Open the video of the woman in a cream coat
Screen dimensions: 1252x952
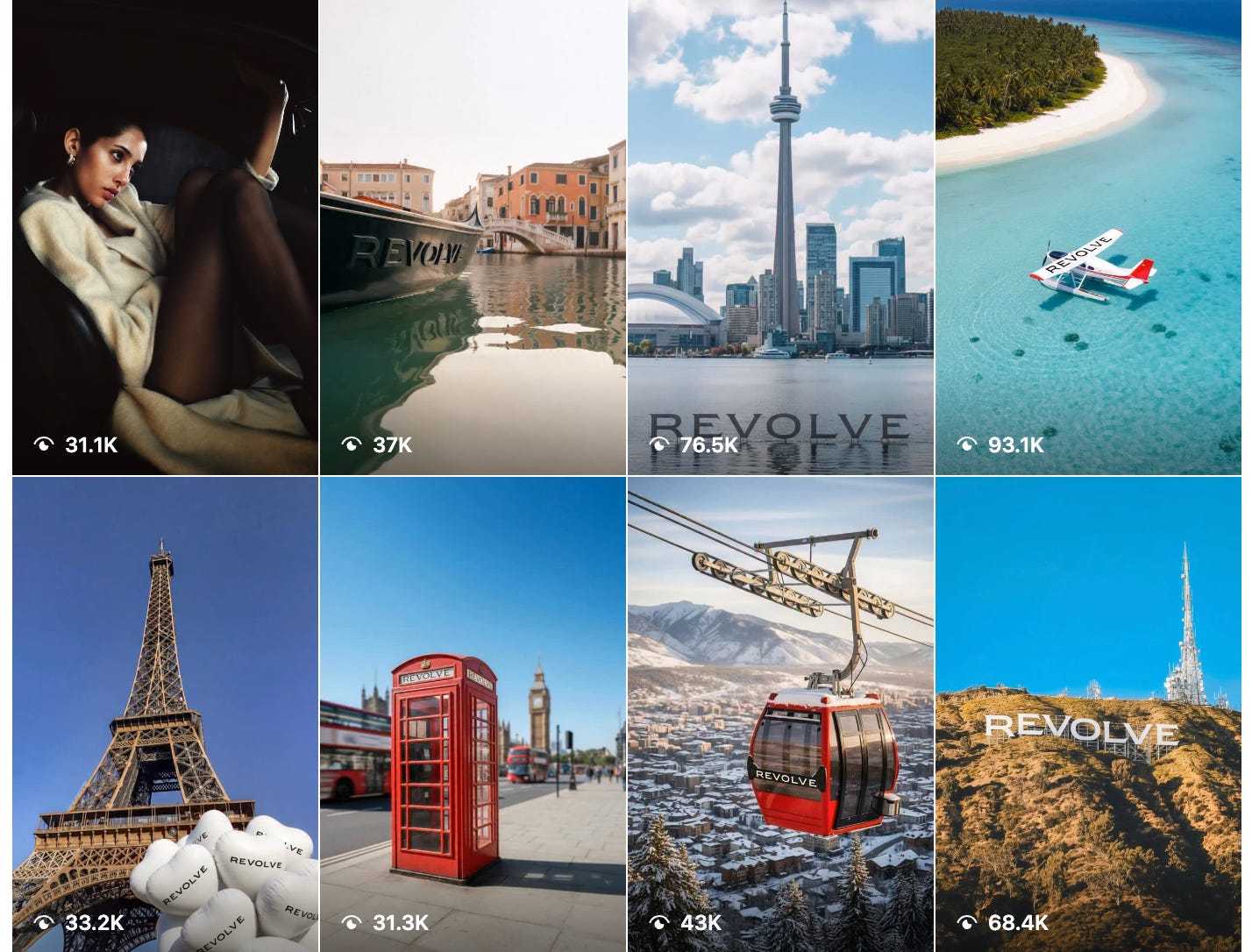tap(165, 237)
